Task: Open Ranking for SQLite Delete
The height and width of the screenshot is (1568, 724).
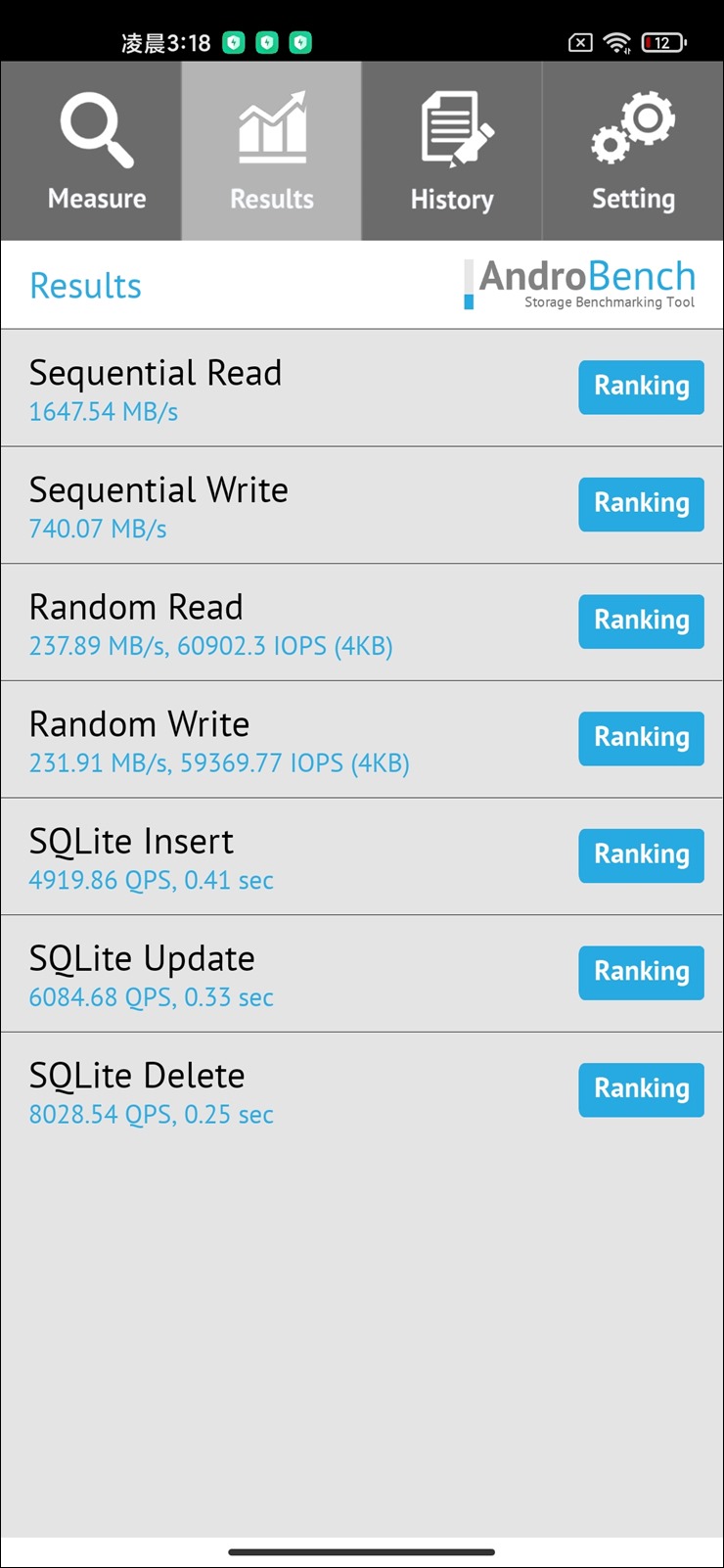Action: tap(641, 1089)
